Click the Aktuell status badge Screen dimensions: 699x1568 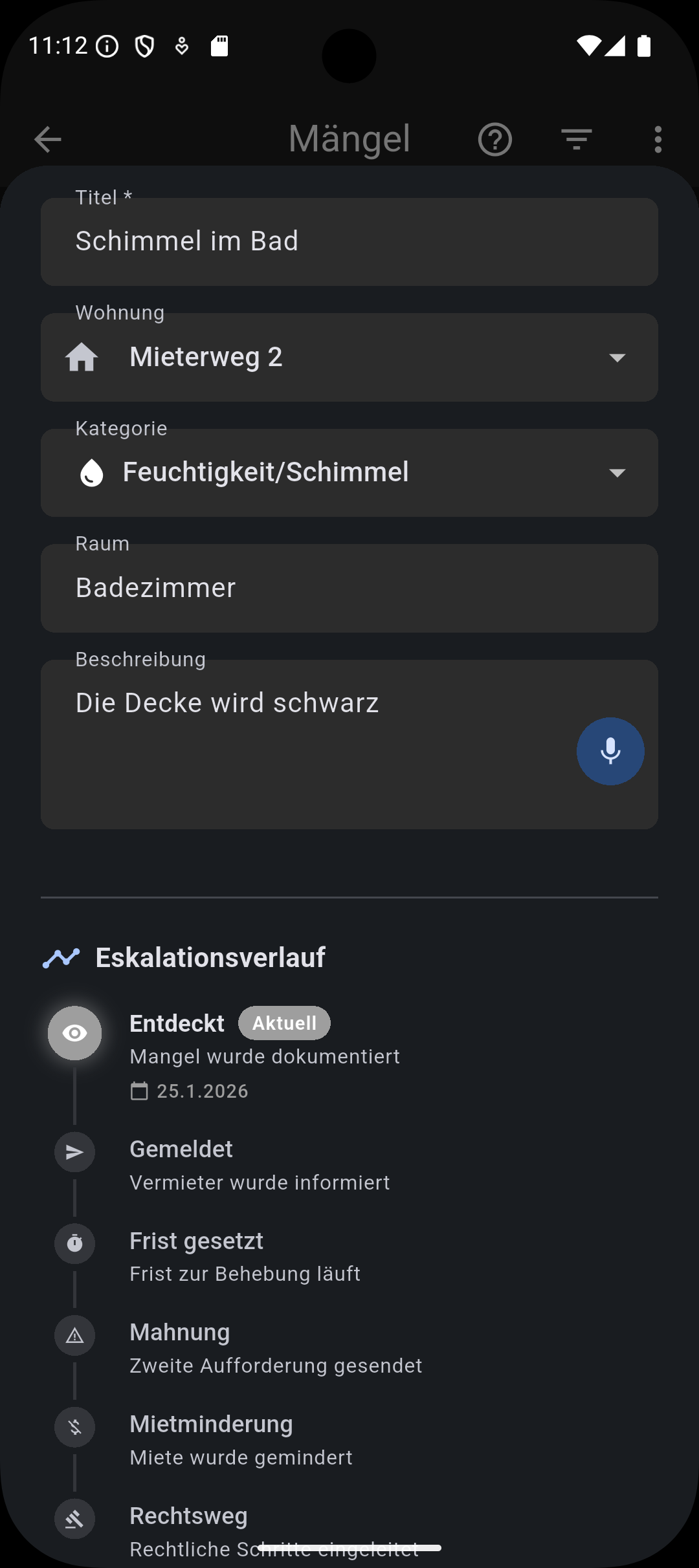284,1023
